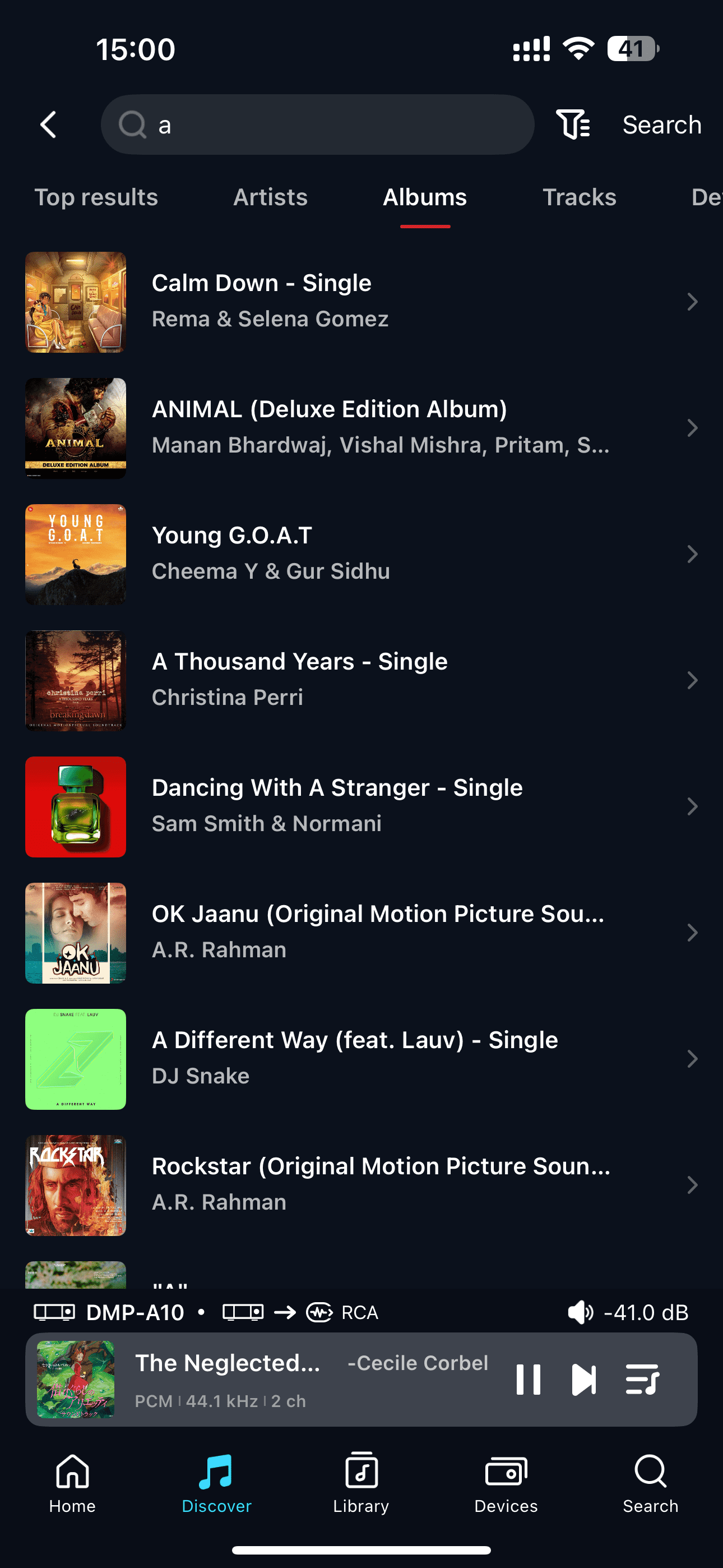Open Calm Down - Single album

[361, 302]
